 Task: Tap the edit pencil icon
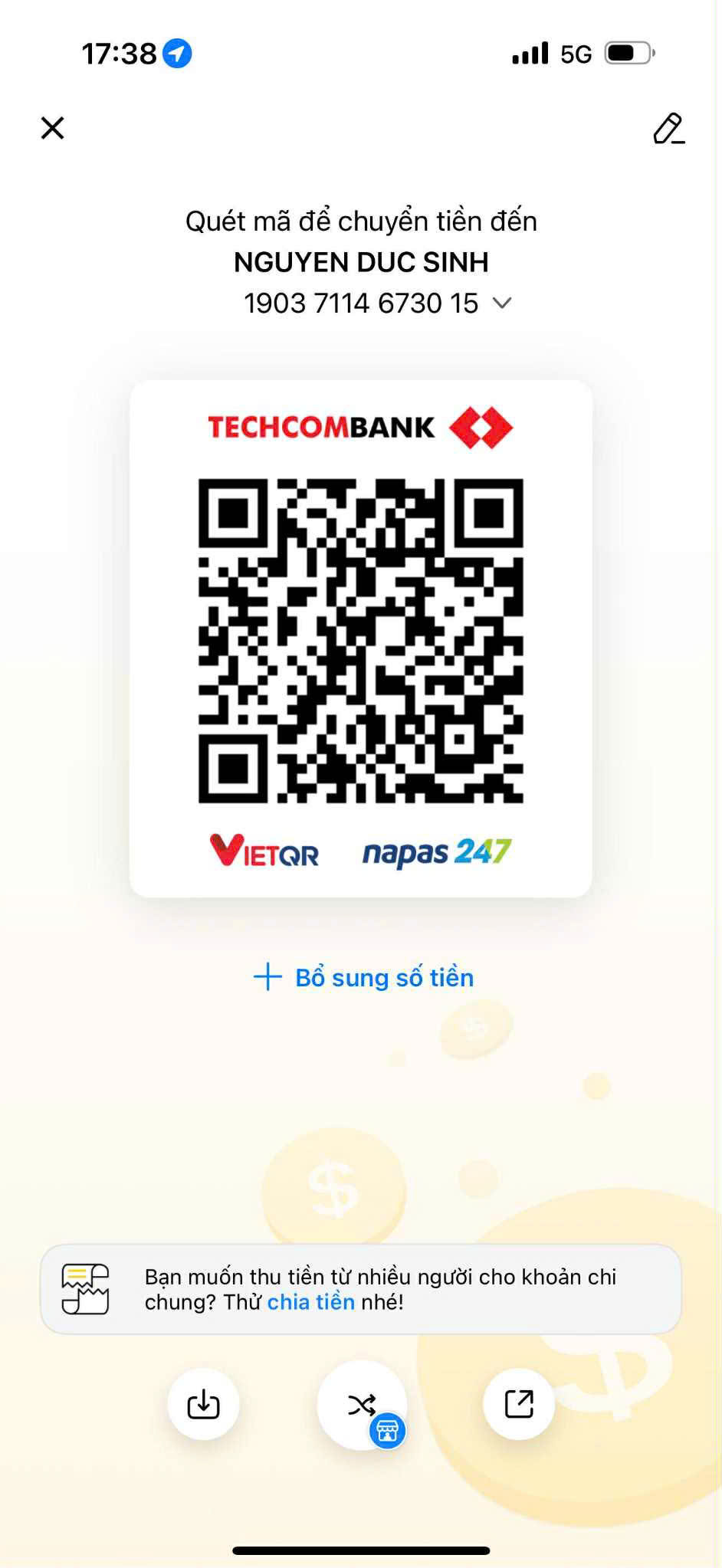pos(668,129)
